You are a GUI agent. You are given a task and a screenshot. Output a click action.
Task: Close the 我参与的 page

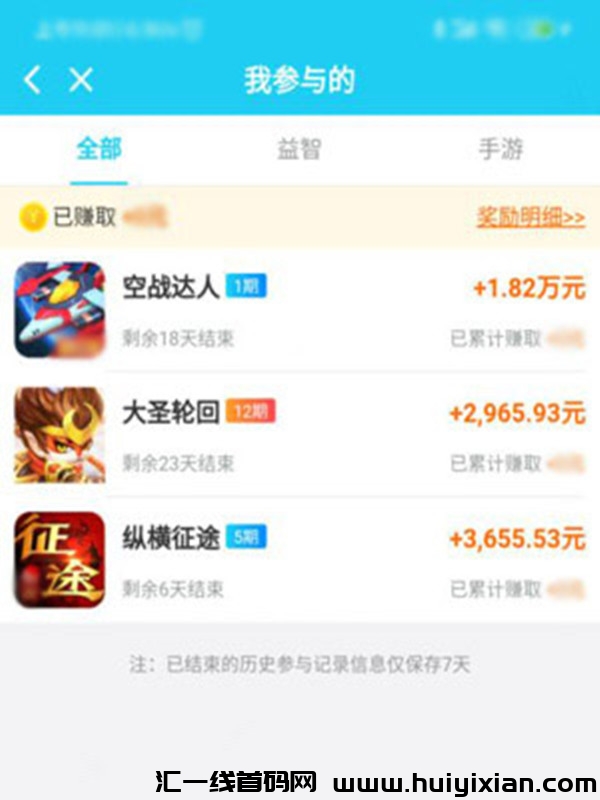pyautogui.click(x=81, y=80)
